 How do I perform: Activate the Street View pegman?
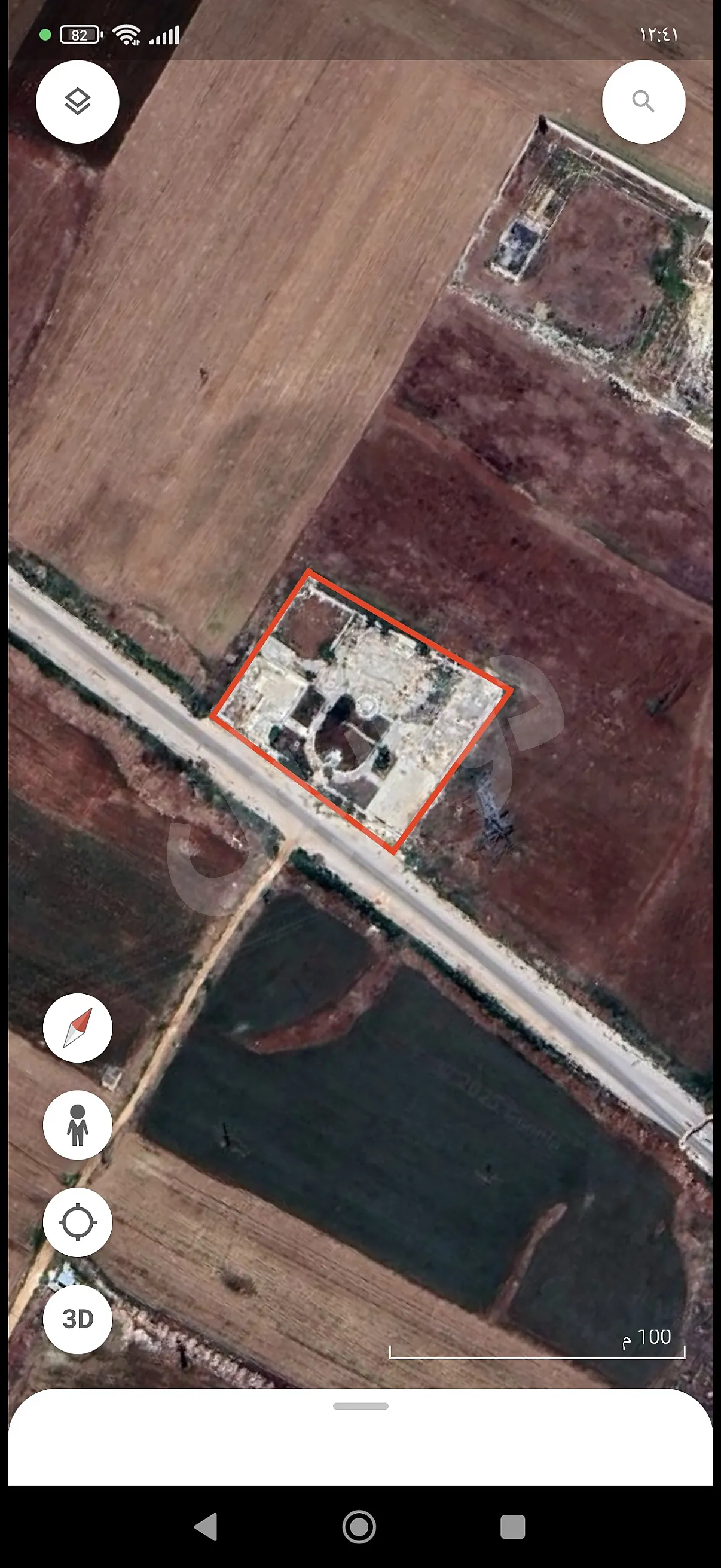click(77, 1125)
